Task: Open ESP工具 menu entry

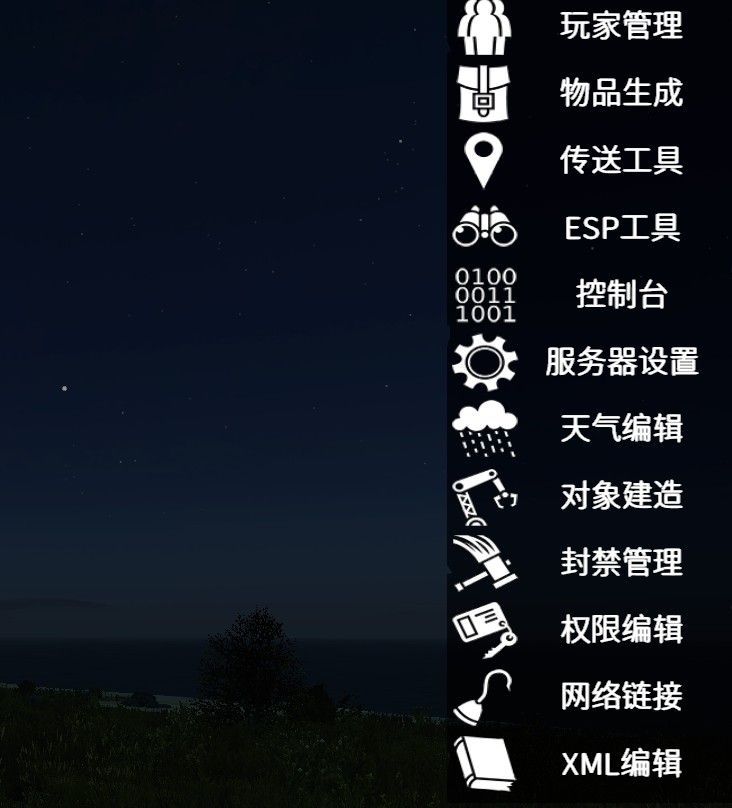Action: (620, 228)
